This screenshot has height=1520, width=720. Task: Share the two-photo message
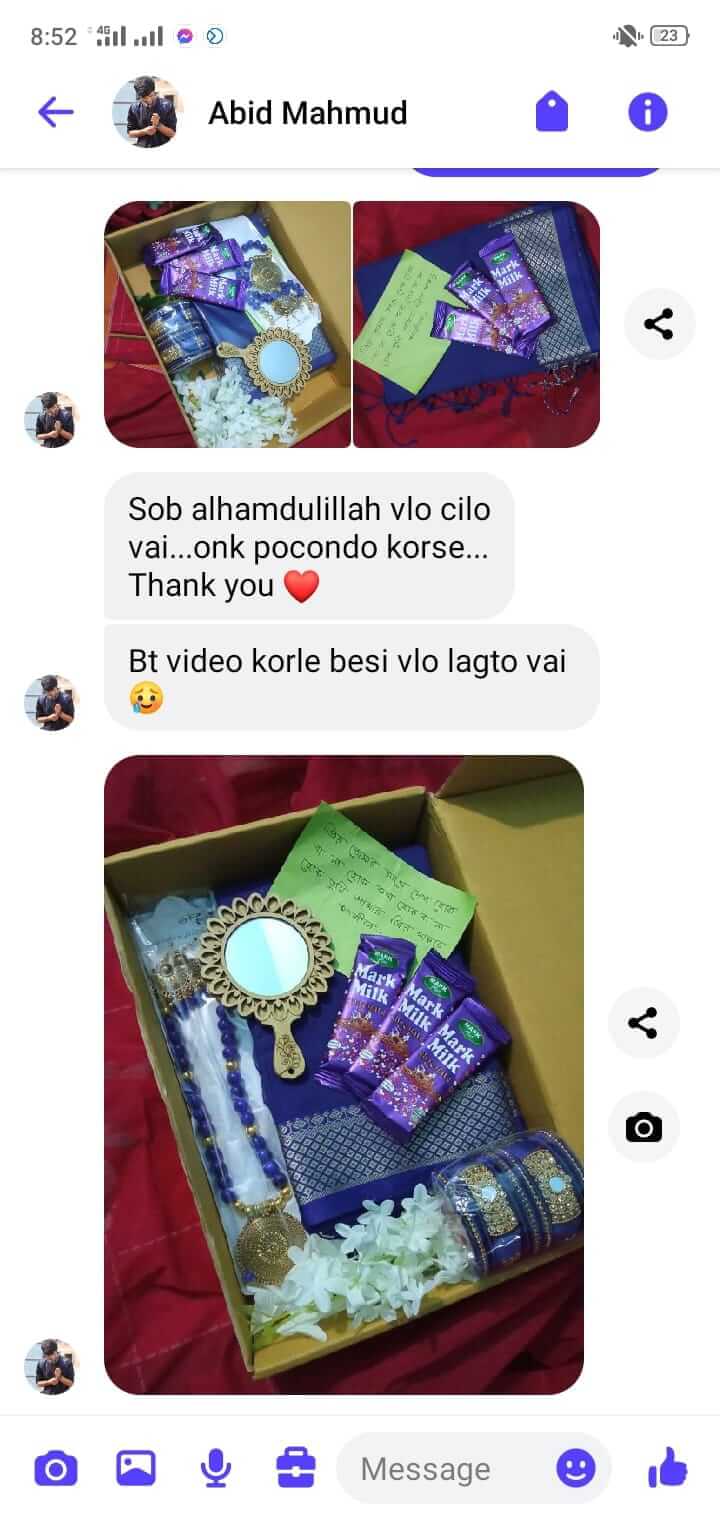tap(659, 324)
